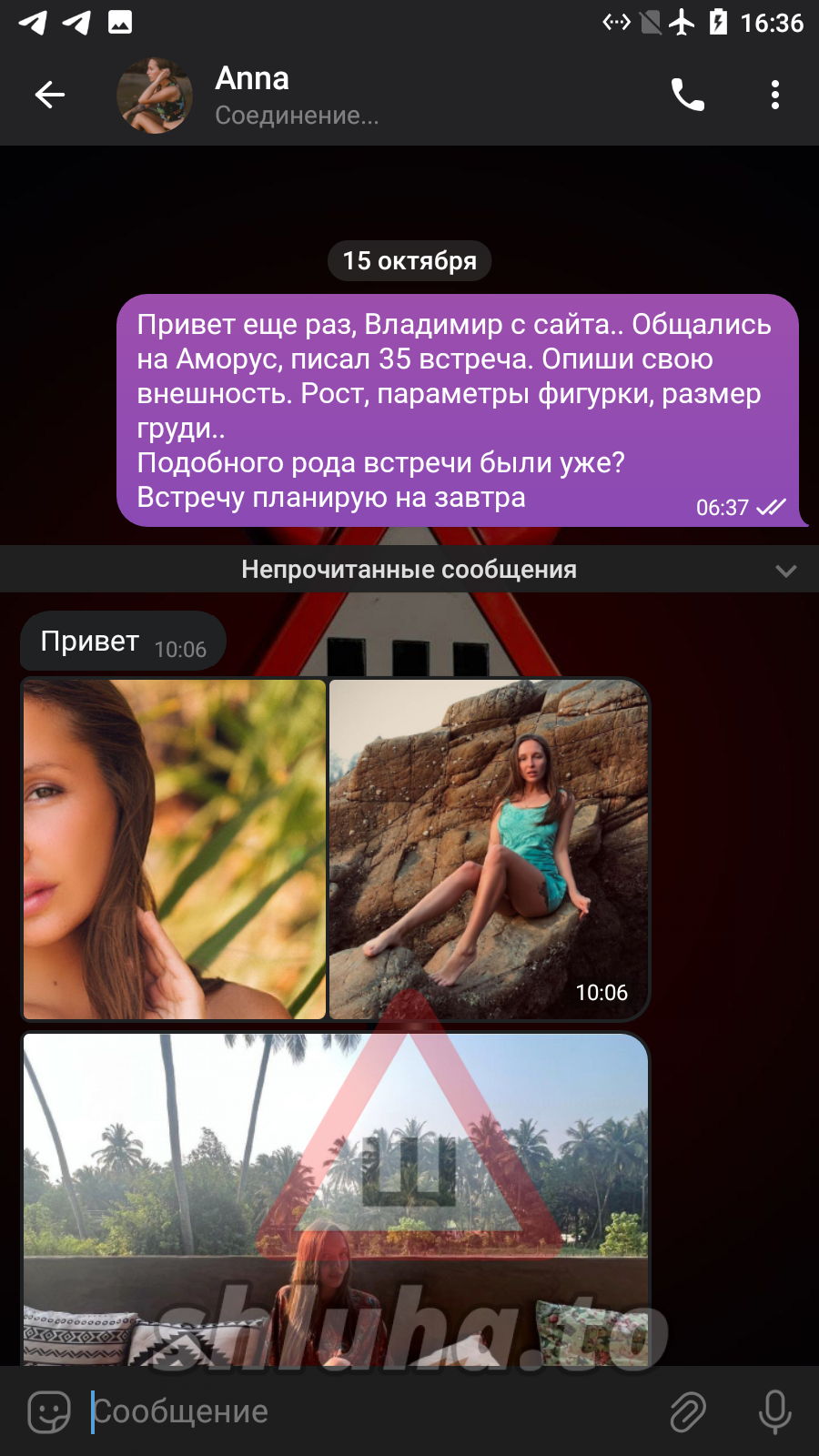Open the emoji and sticker panel
The width and height of the screenshot is (819, 1456).
(49, 1411)
